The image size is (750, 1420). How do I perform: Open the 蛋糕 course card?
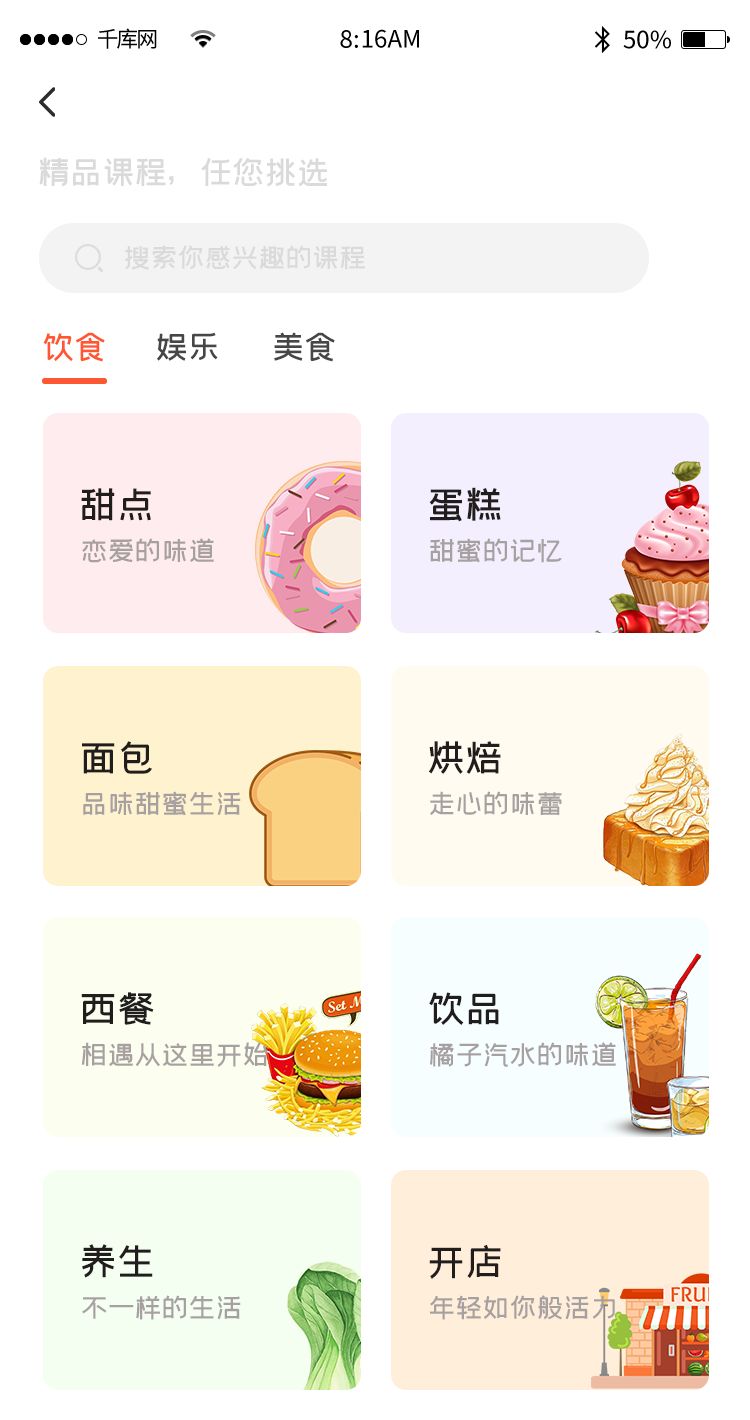point(550,523)
